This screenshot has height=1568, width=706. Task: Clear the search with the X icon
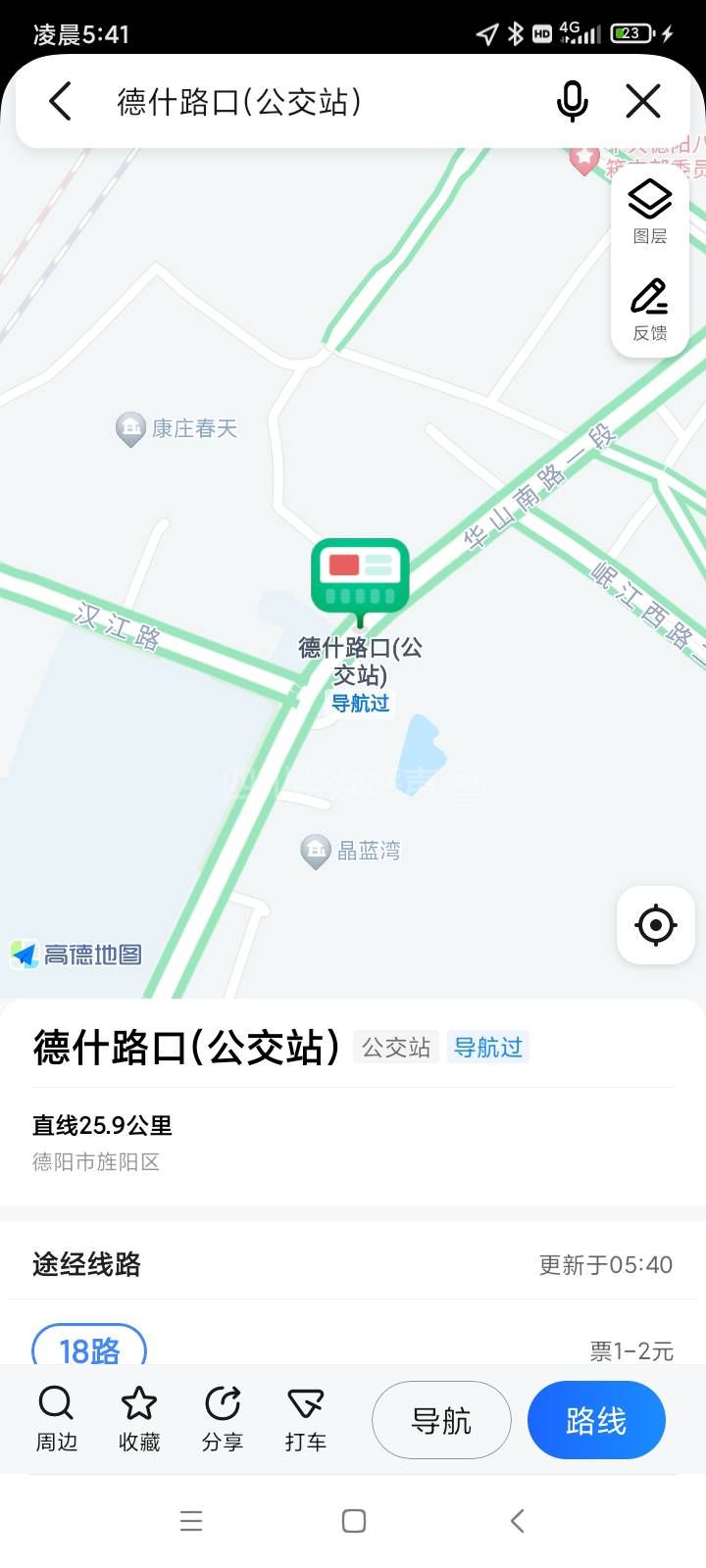[643, 101]
